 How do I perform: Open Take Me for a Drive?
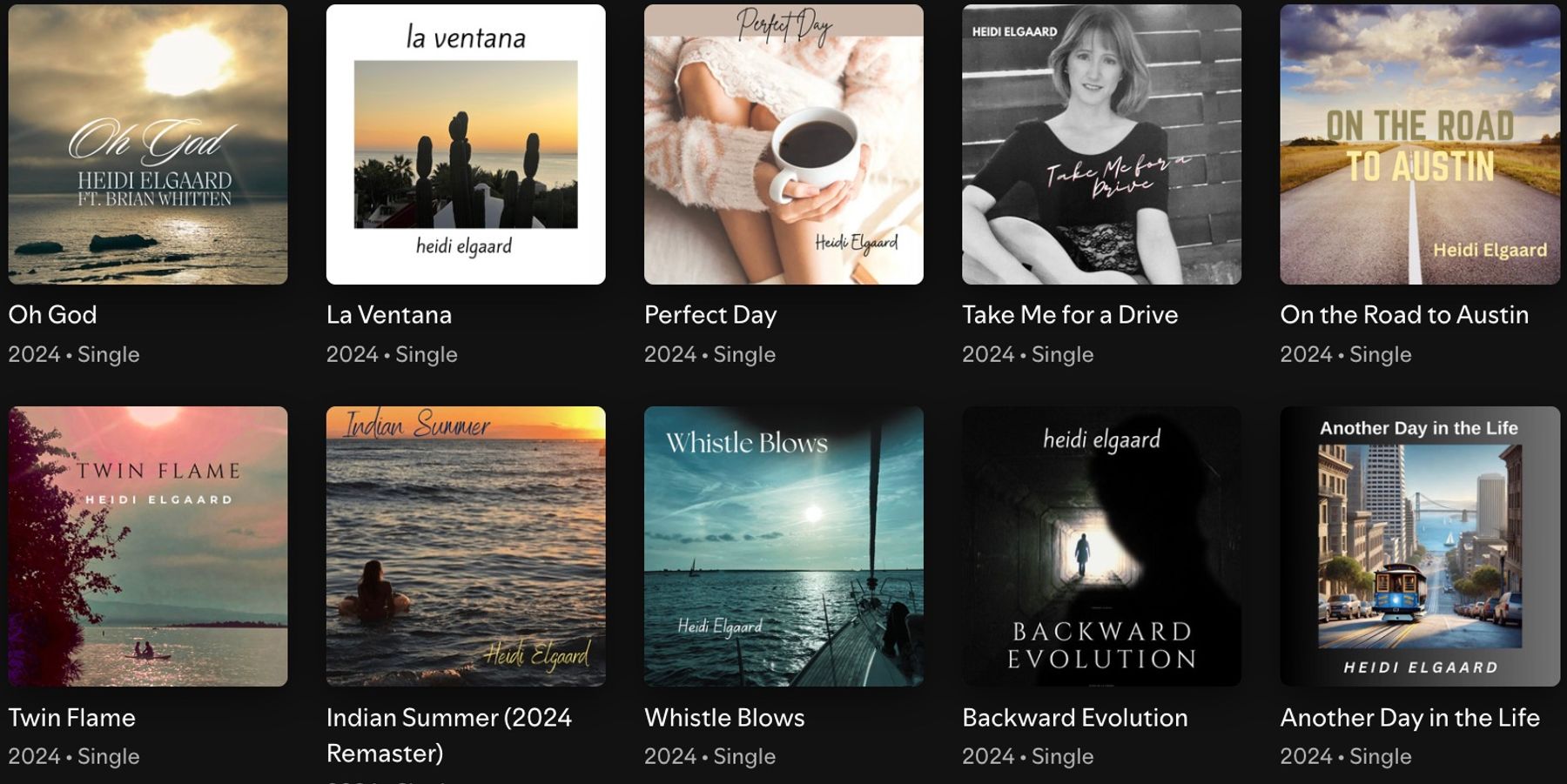coord(1100,144)
